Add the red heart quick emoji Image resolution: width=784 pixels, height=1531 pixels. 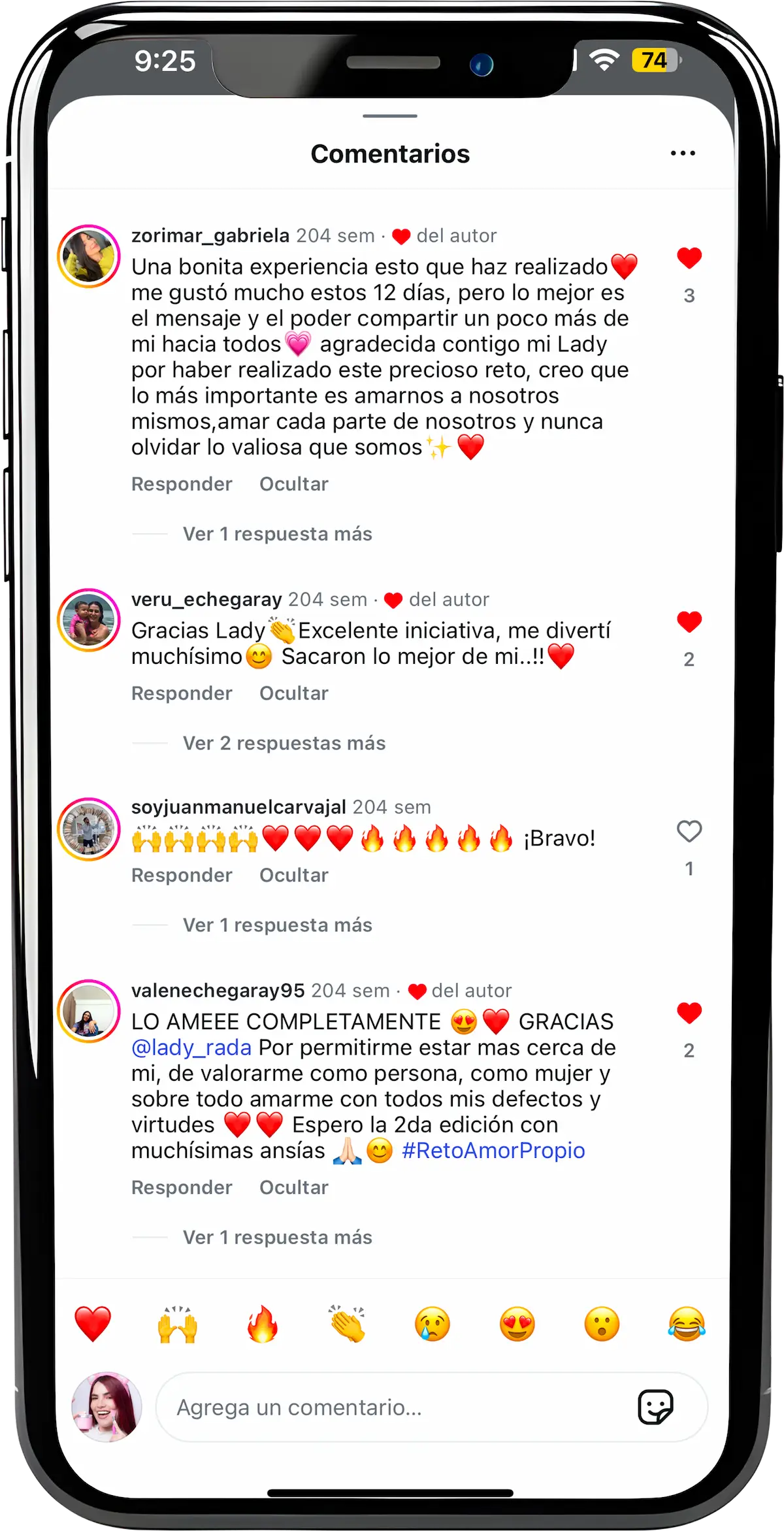tap(93, 1325)
